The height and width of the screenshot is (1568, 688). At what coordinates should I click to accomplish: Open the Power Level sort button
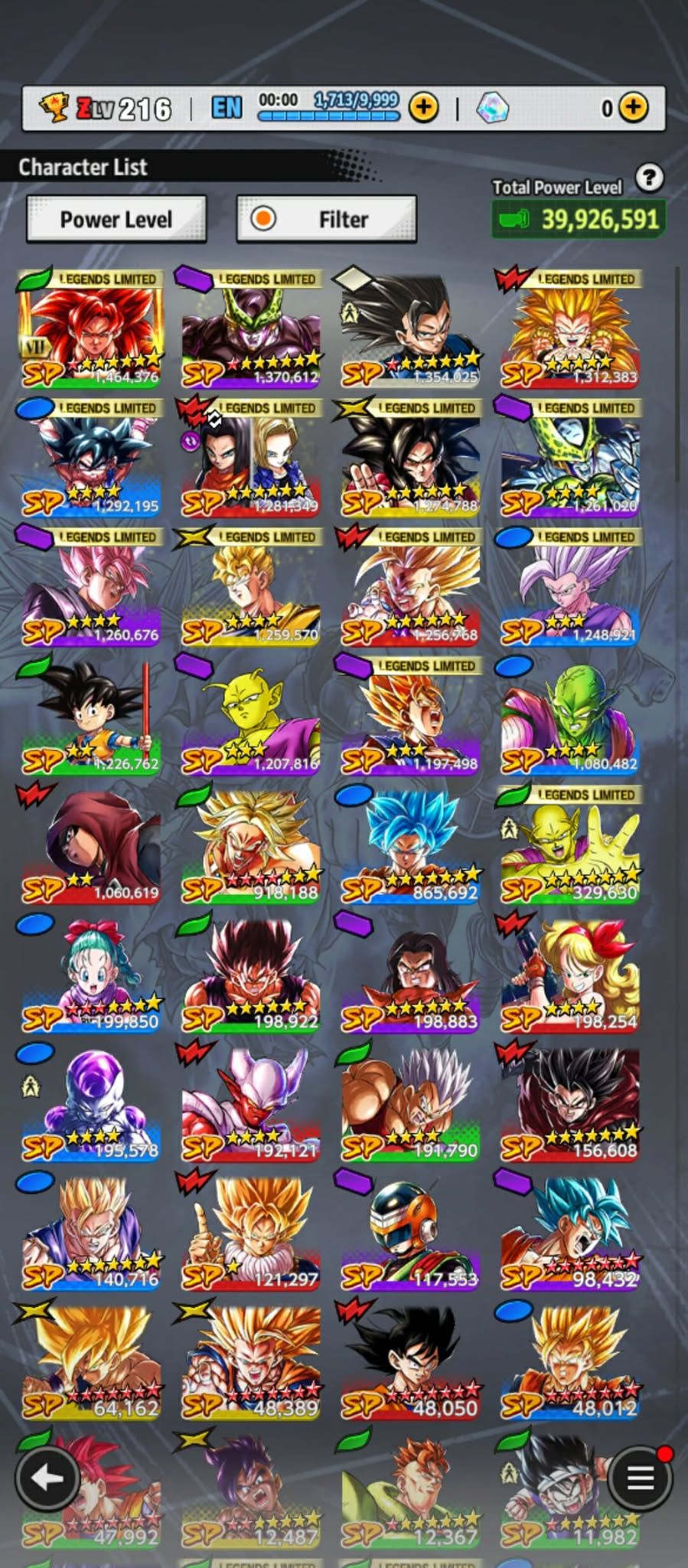(x=116, y=220)
